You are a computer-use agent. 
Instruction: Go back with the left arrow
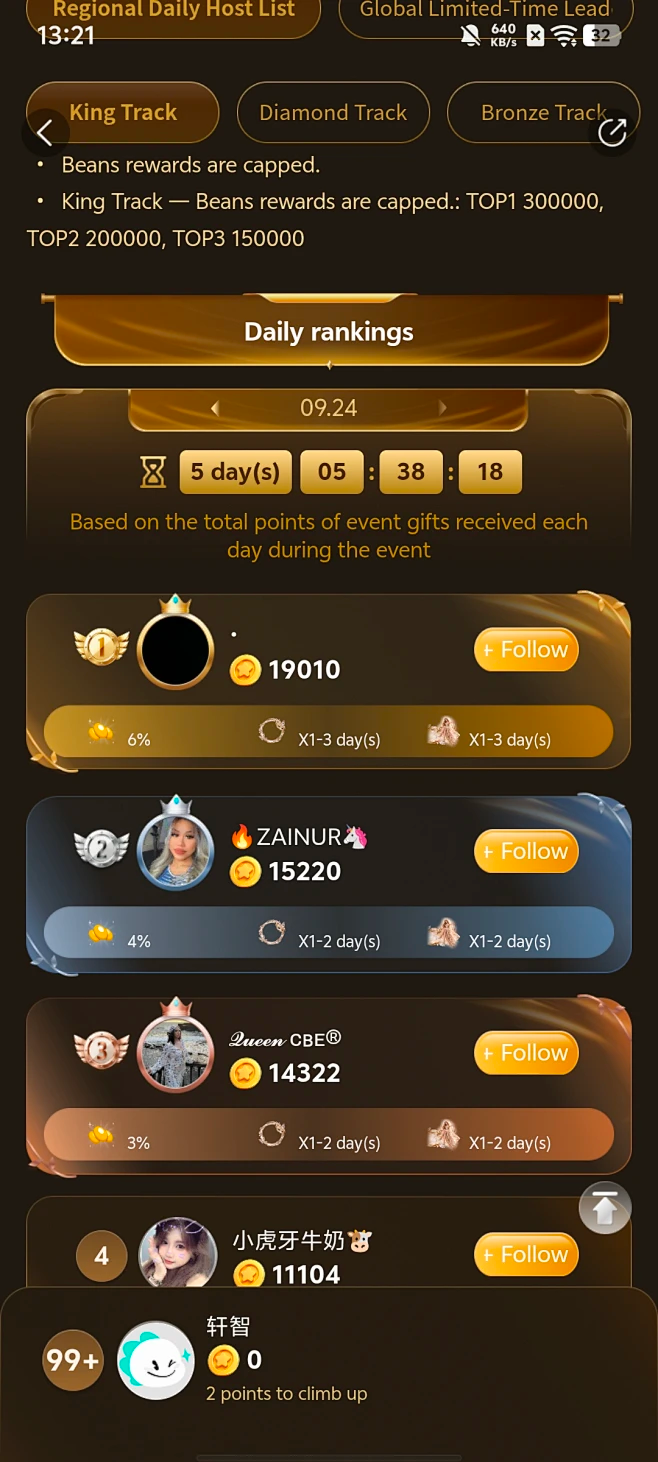(44, 132)
